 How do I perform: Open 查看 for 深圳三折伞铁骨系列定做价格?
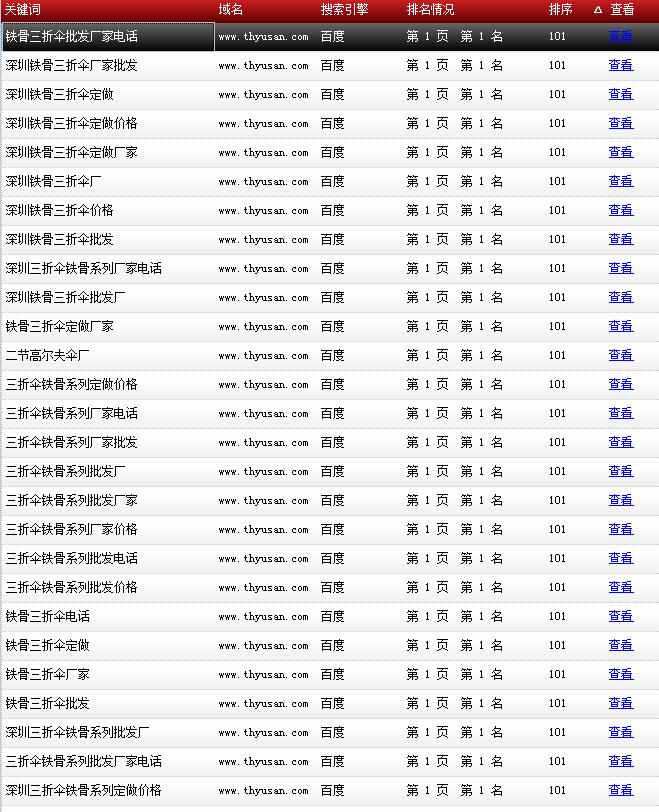click(x=620, y=790)
